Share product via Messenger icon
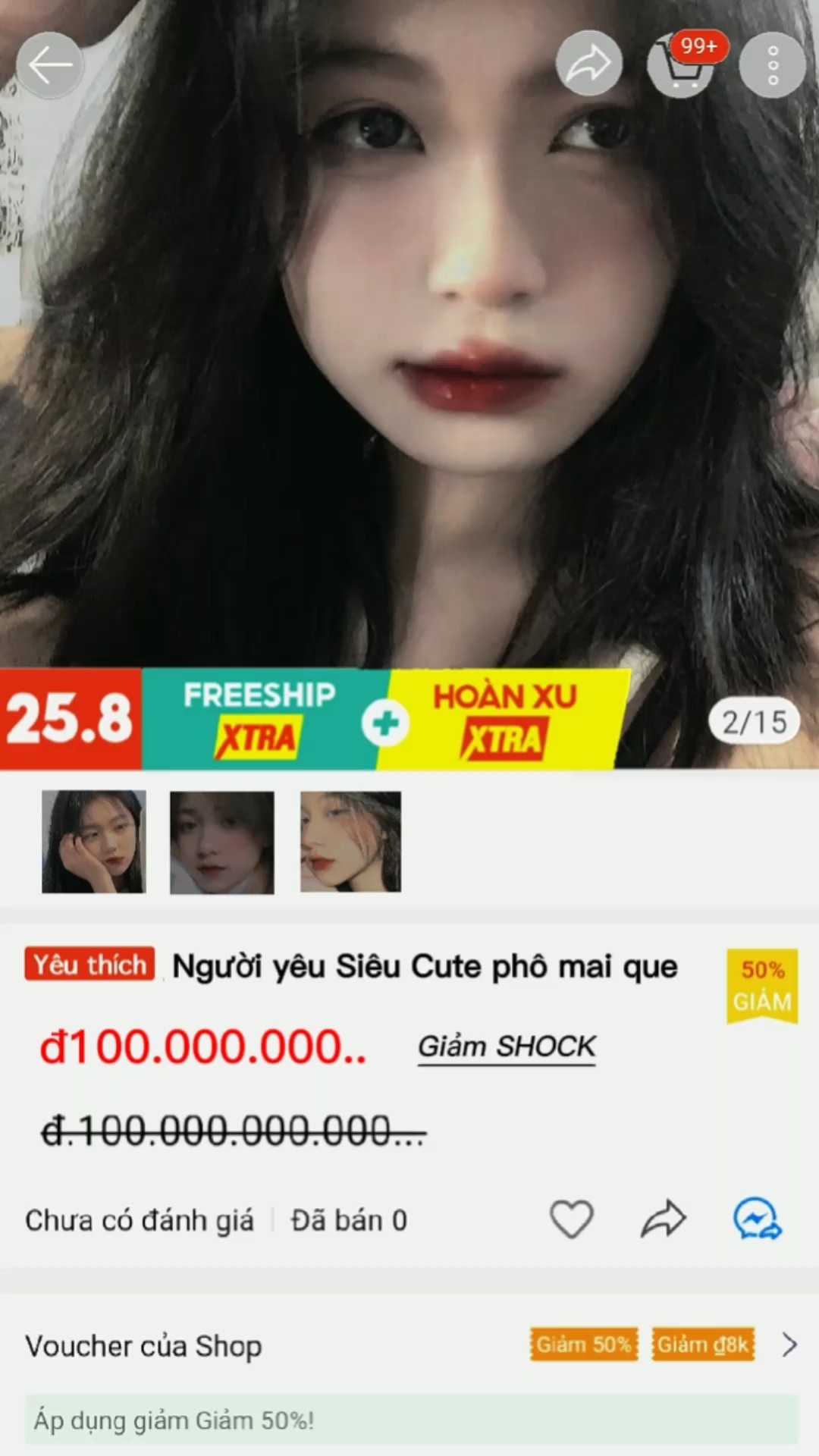The width and height of the screenshot is (819, 1456). click(757, 1219)
